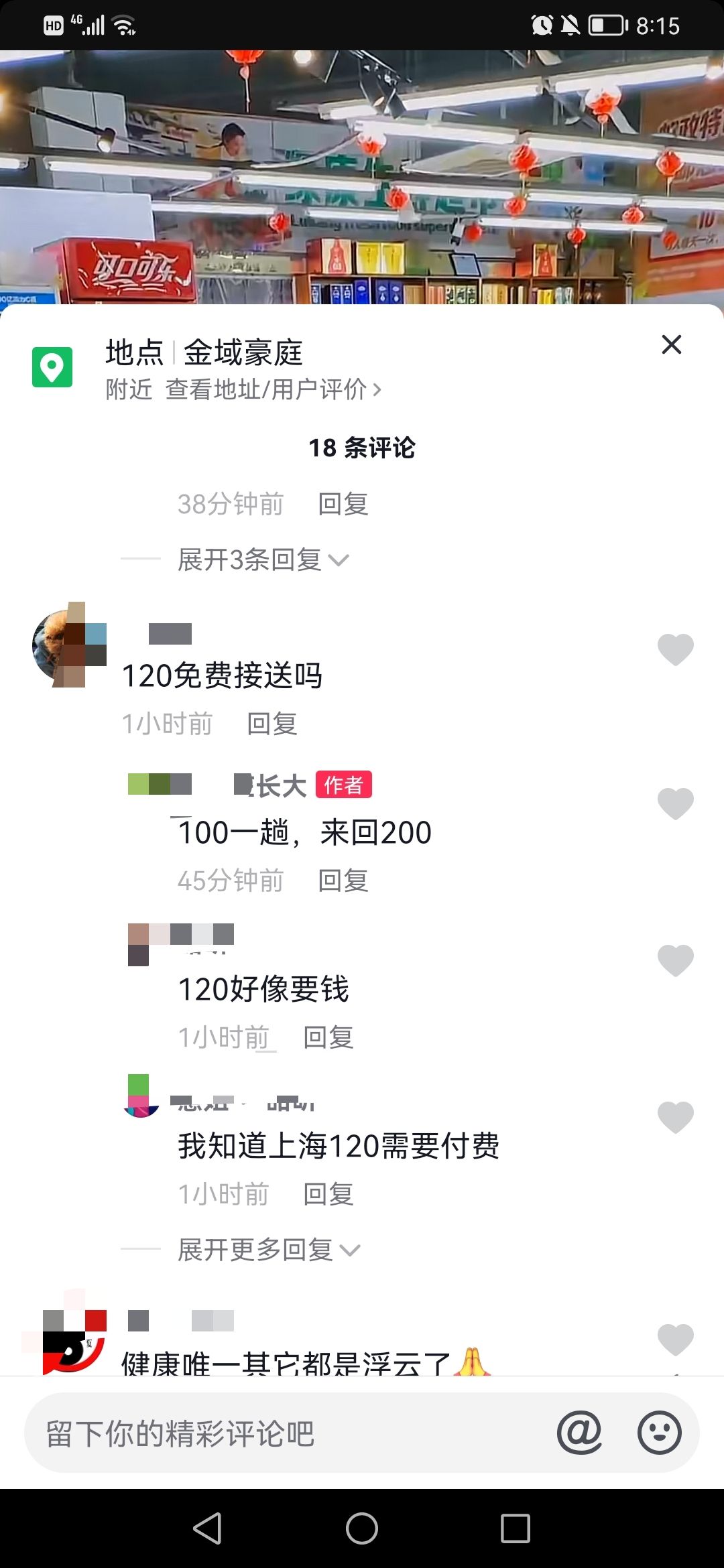Go to the system home screen
This screenshot has width=724, height=1568.
[x=362, y=1528]
